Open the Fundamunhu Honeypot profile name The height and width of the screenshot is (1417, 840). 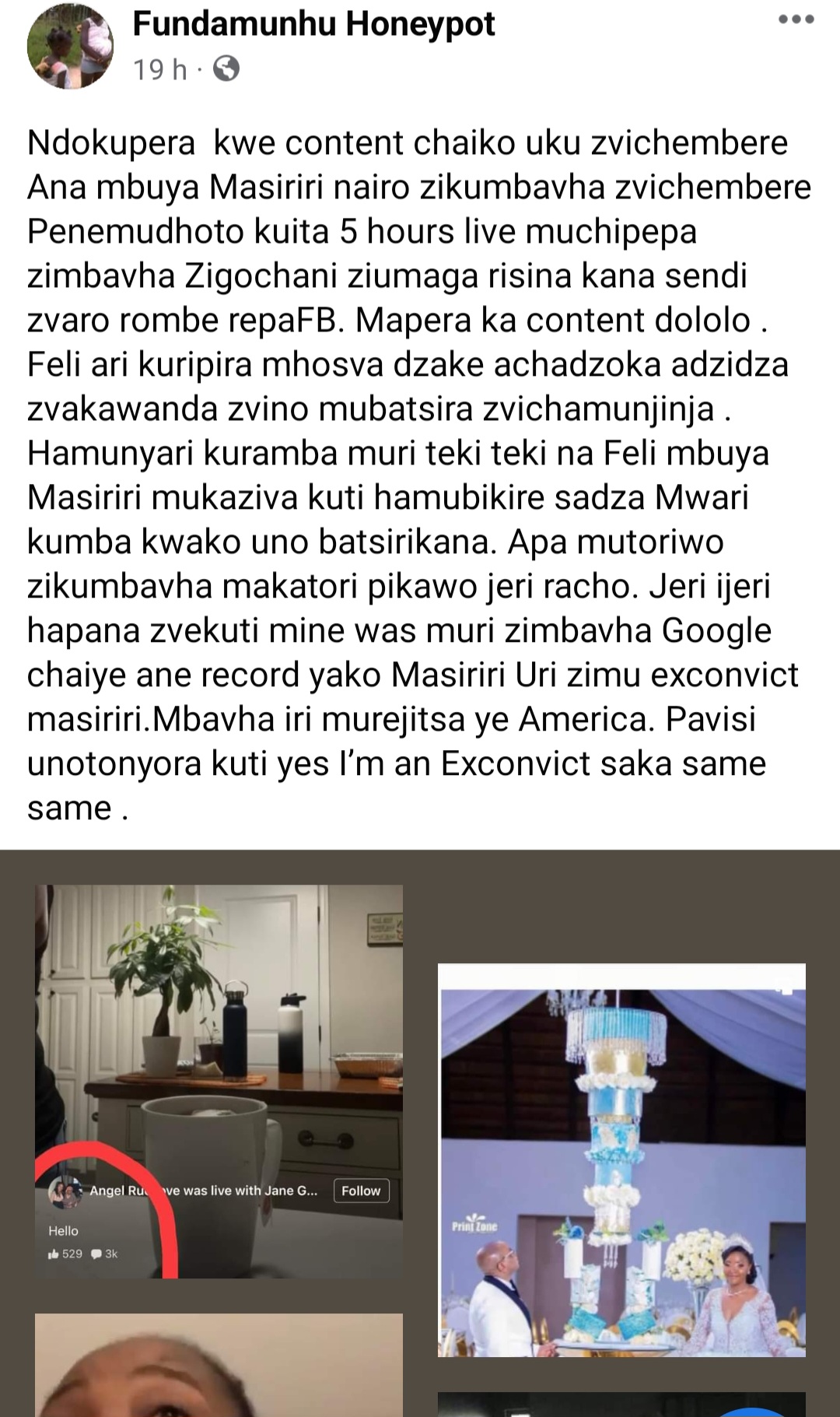click(313, 25)
